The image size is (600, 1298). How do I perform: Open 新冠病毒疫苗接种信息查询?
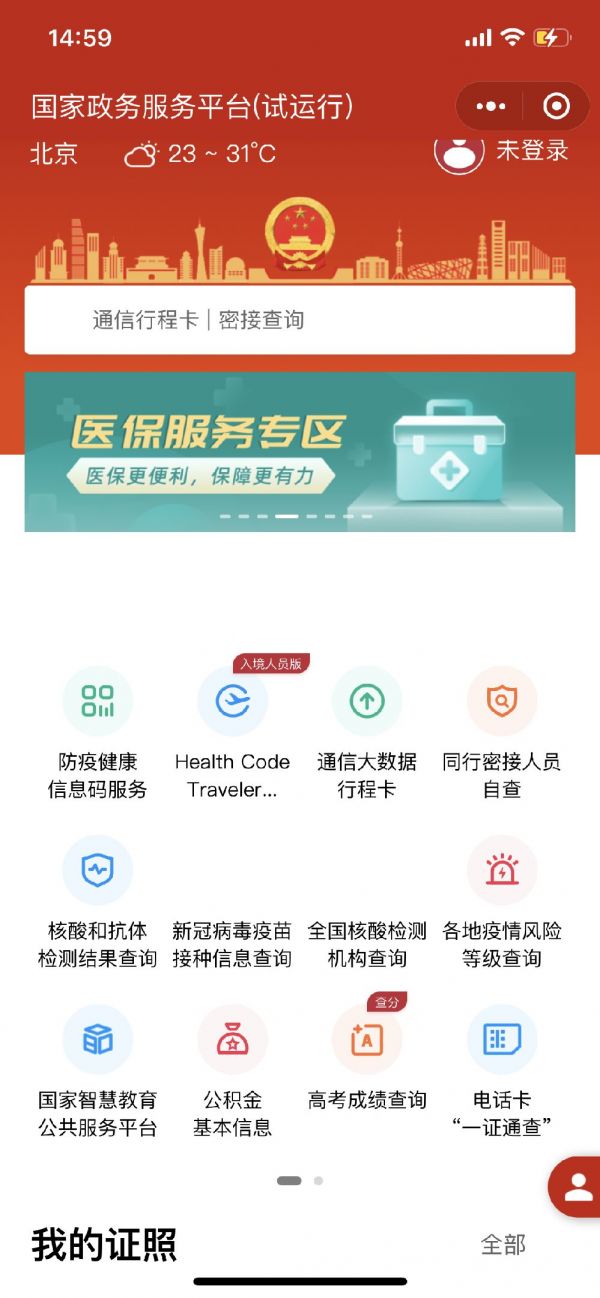pyautogui.click(x=233, y=944)
